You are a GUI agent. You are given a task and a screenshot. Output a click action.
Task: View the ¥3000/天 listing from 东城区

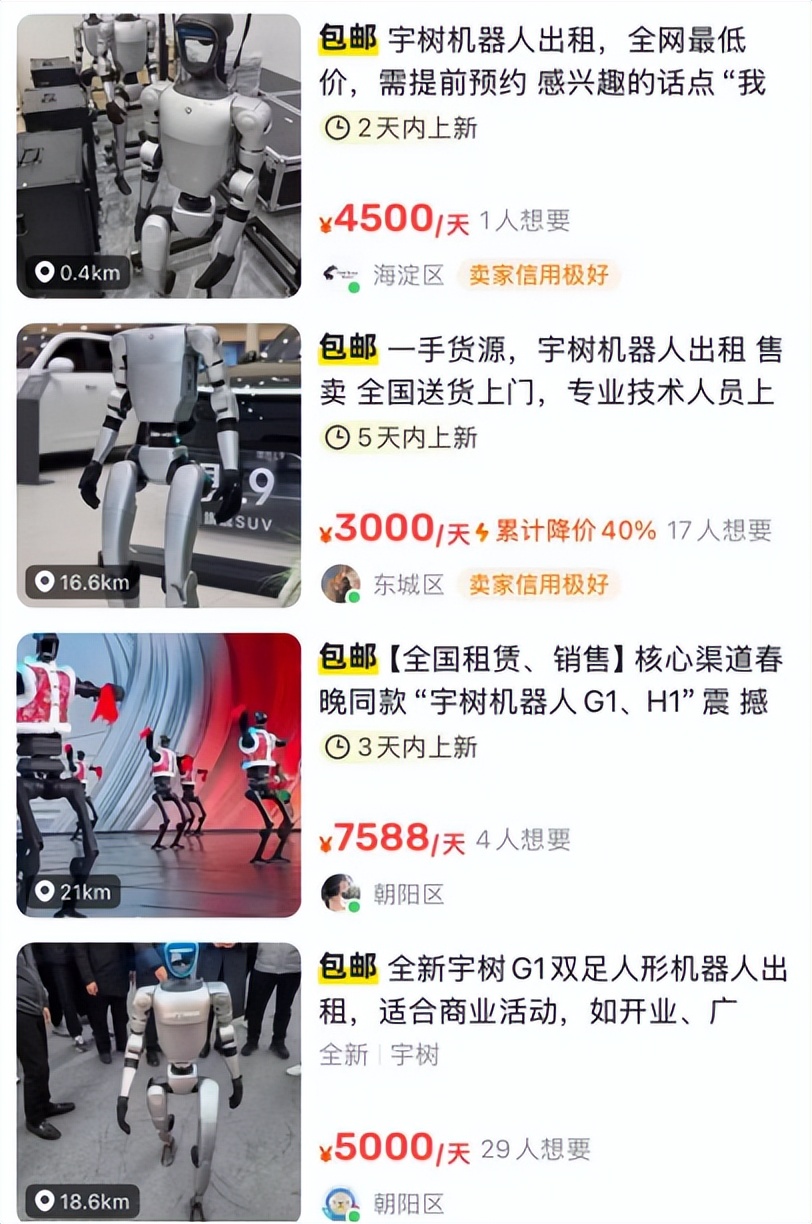548,370
